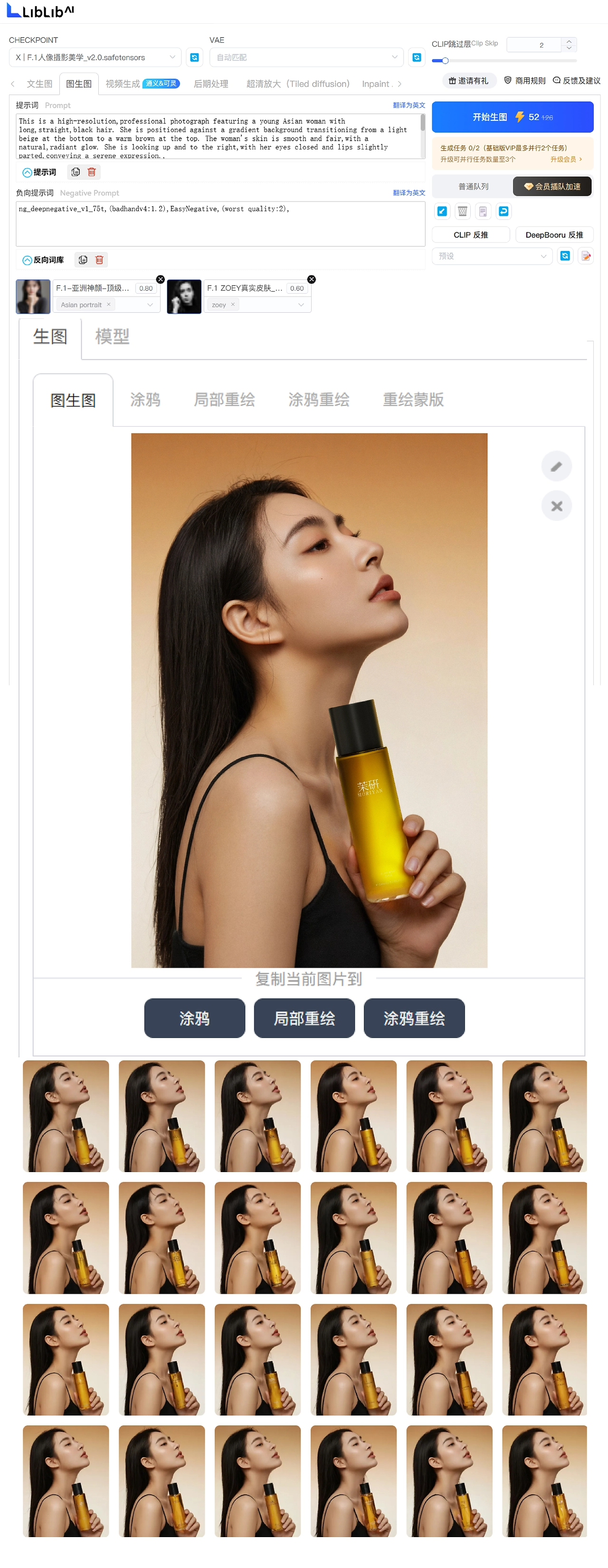Switch to the 文生图 tab

point(39,84)
